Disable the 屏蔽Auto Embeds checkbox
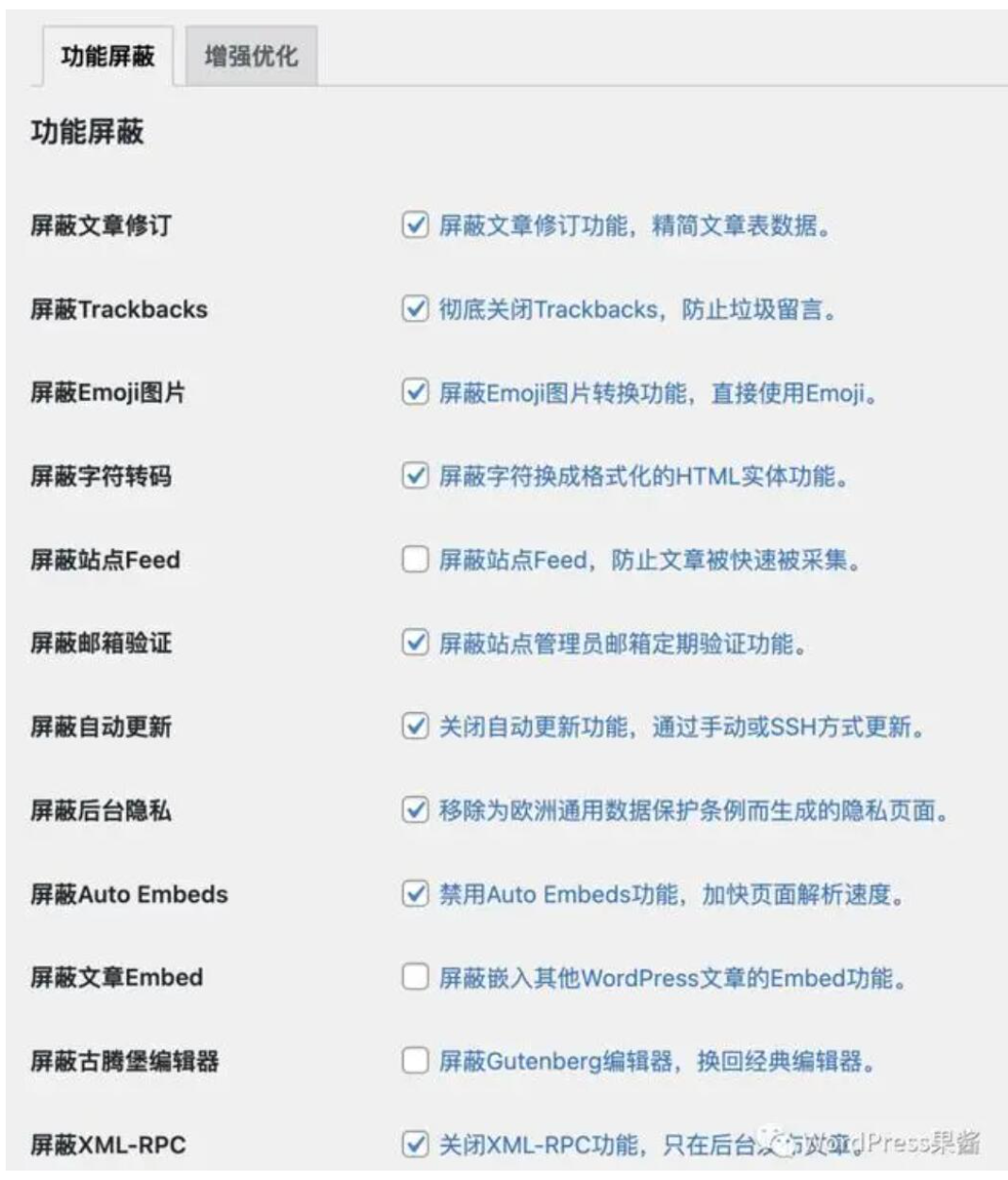The width and height of the screenshot is (1008, 1180). [415, 893]
